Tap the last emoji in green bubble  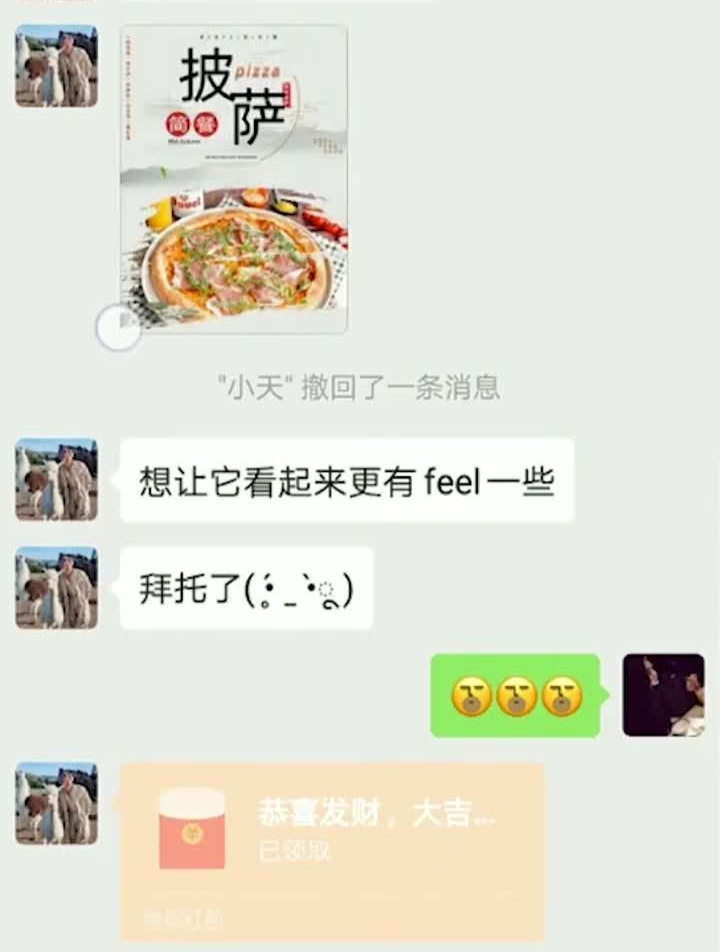[x=560, y=693]
